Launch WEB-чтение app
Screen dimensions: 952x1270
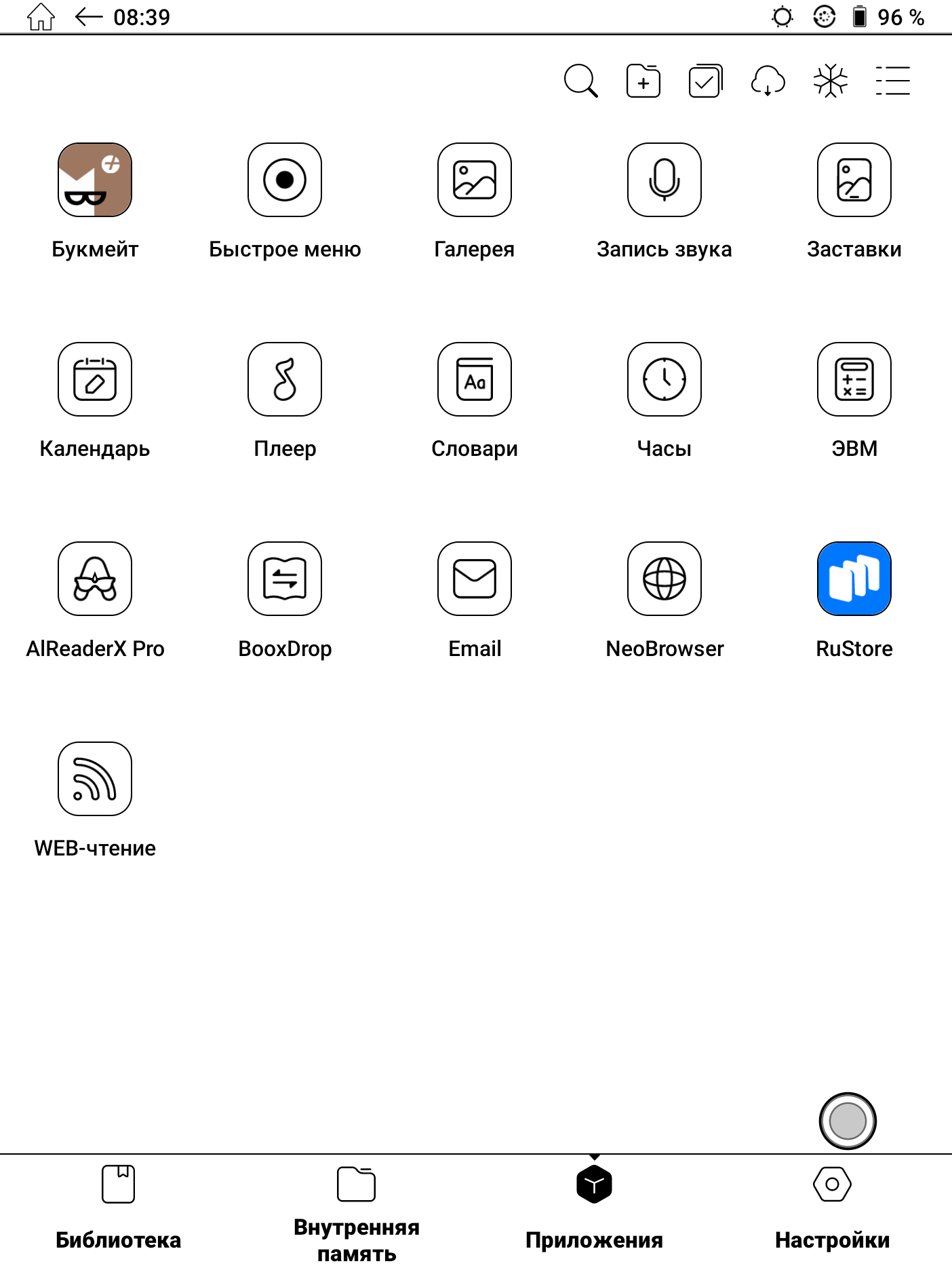point(95,779)
